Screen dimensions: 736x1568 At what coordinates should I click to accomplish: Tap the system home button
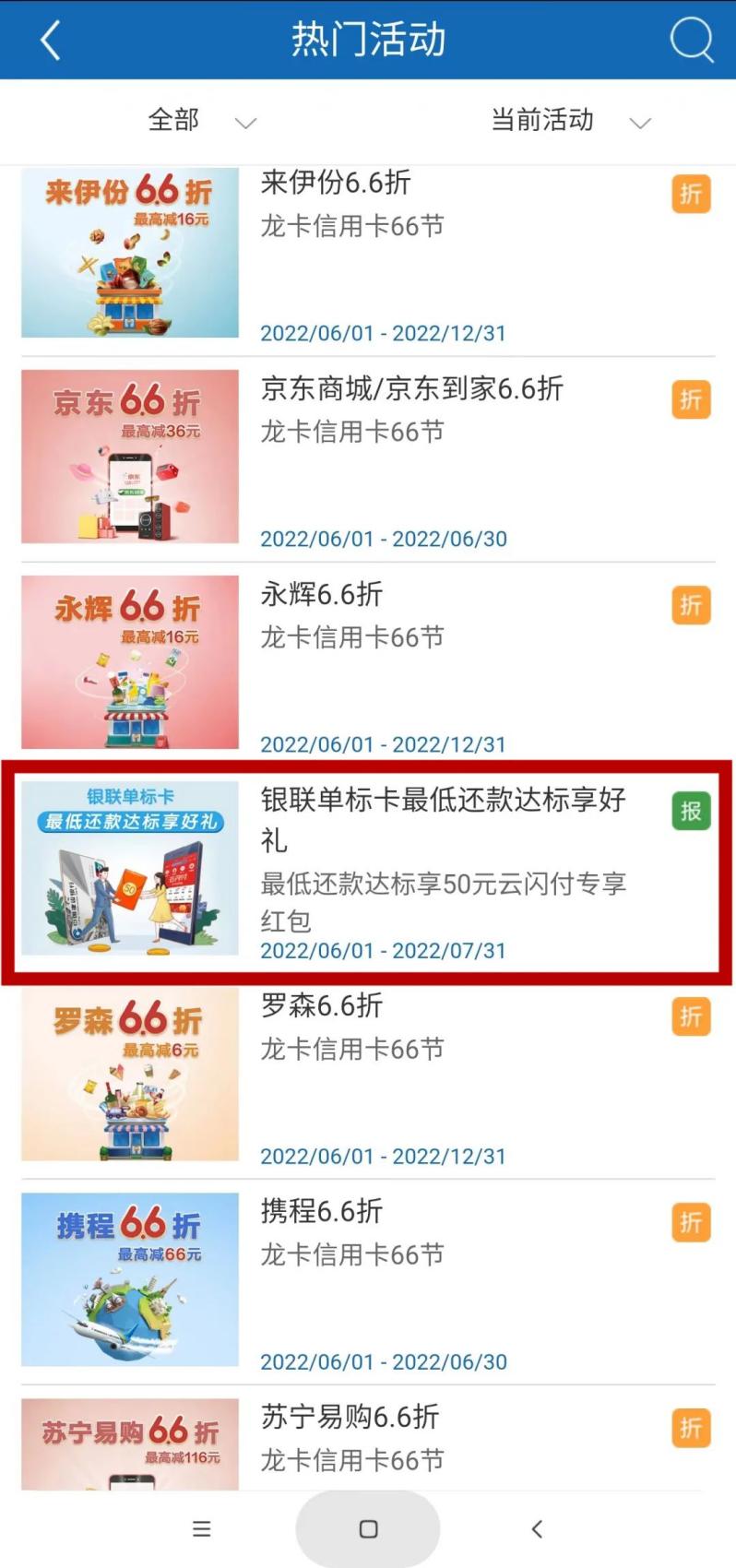(368, 1529)
